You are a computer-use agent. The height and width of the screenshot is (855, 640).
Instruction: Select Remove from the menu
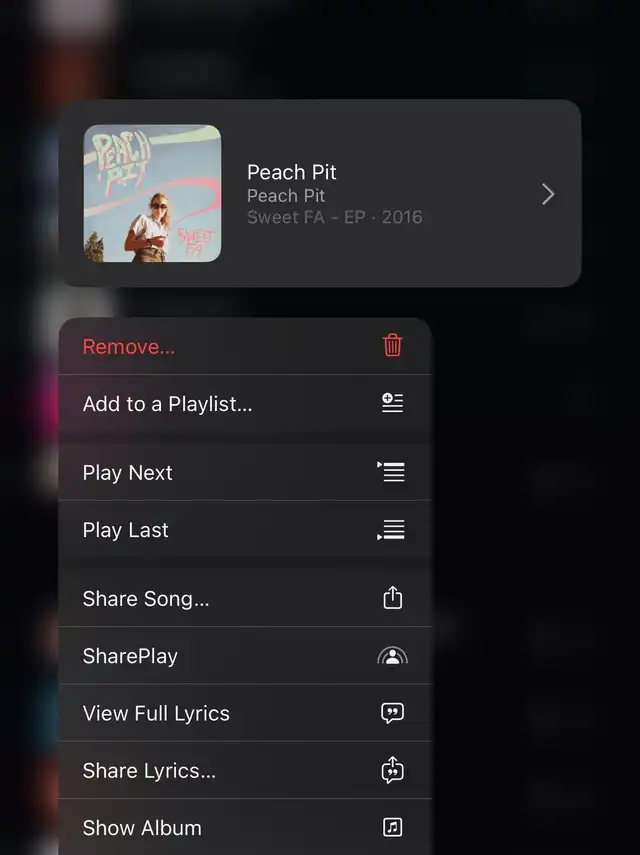tap(245, 347)
